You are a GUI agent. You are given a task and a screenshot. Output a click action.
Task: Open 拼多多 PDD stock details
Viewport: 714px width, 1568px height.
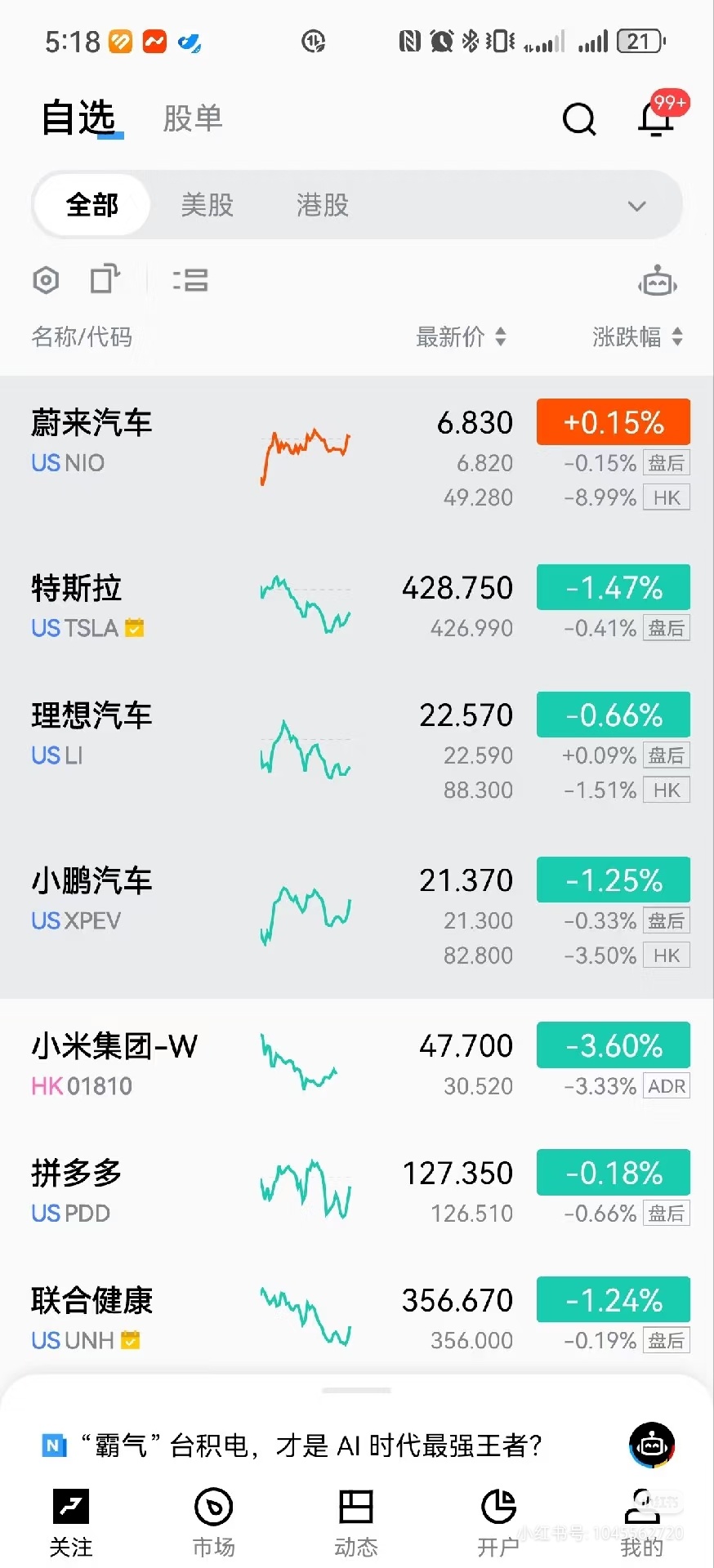tap(77, 1191)
